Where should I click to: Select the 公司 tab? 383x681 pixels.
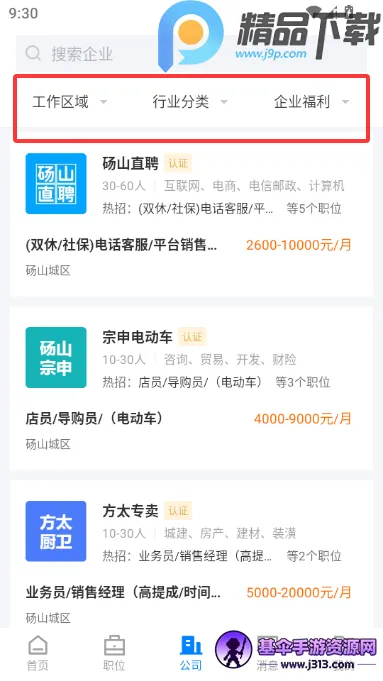pos(191,654)
